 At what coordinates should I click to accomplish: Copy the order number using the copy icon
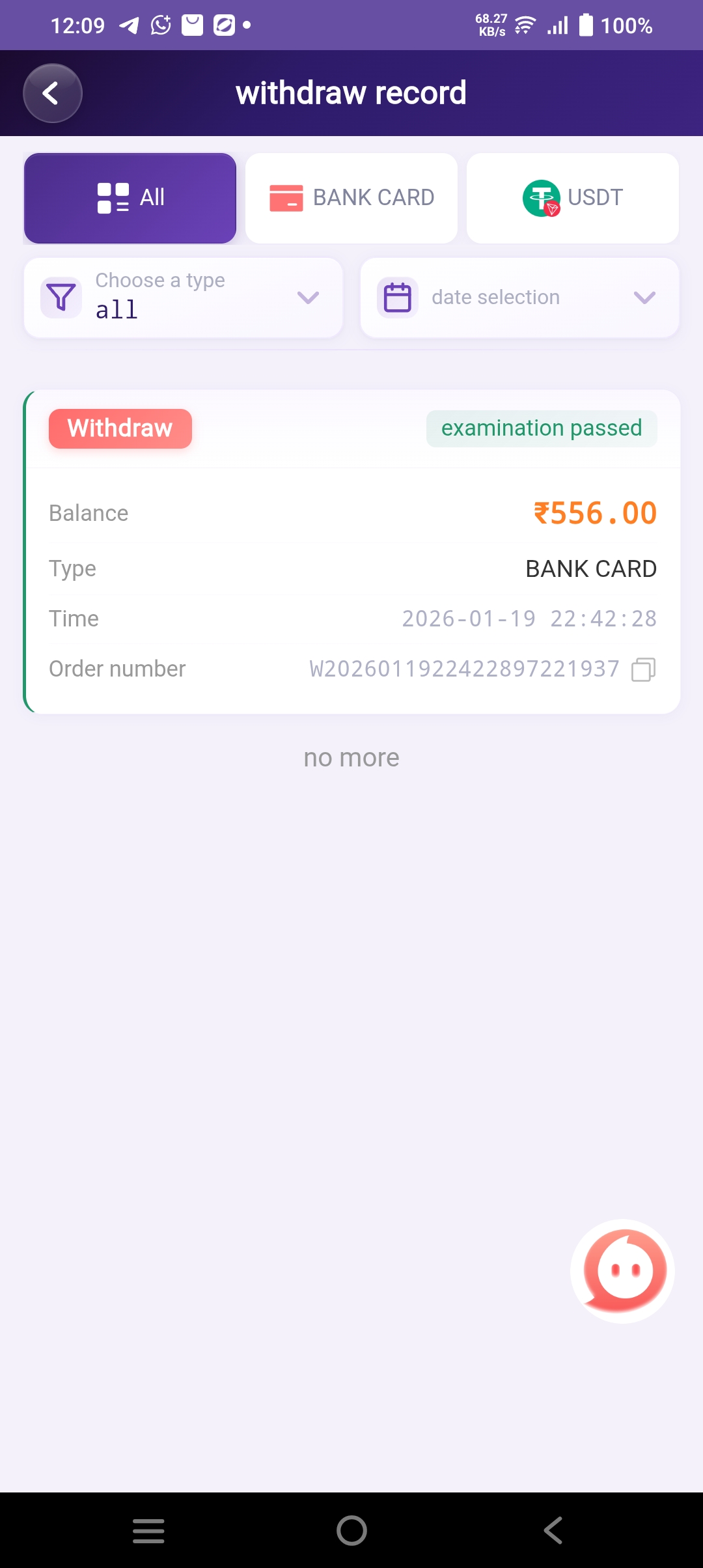(643, 668)
